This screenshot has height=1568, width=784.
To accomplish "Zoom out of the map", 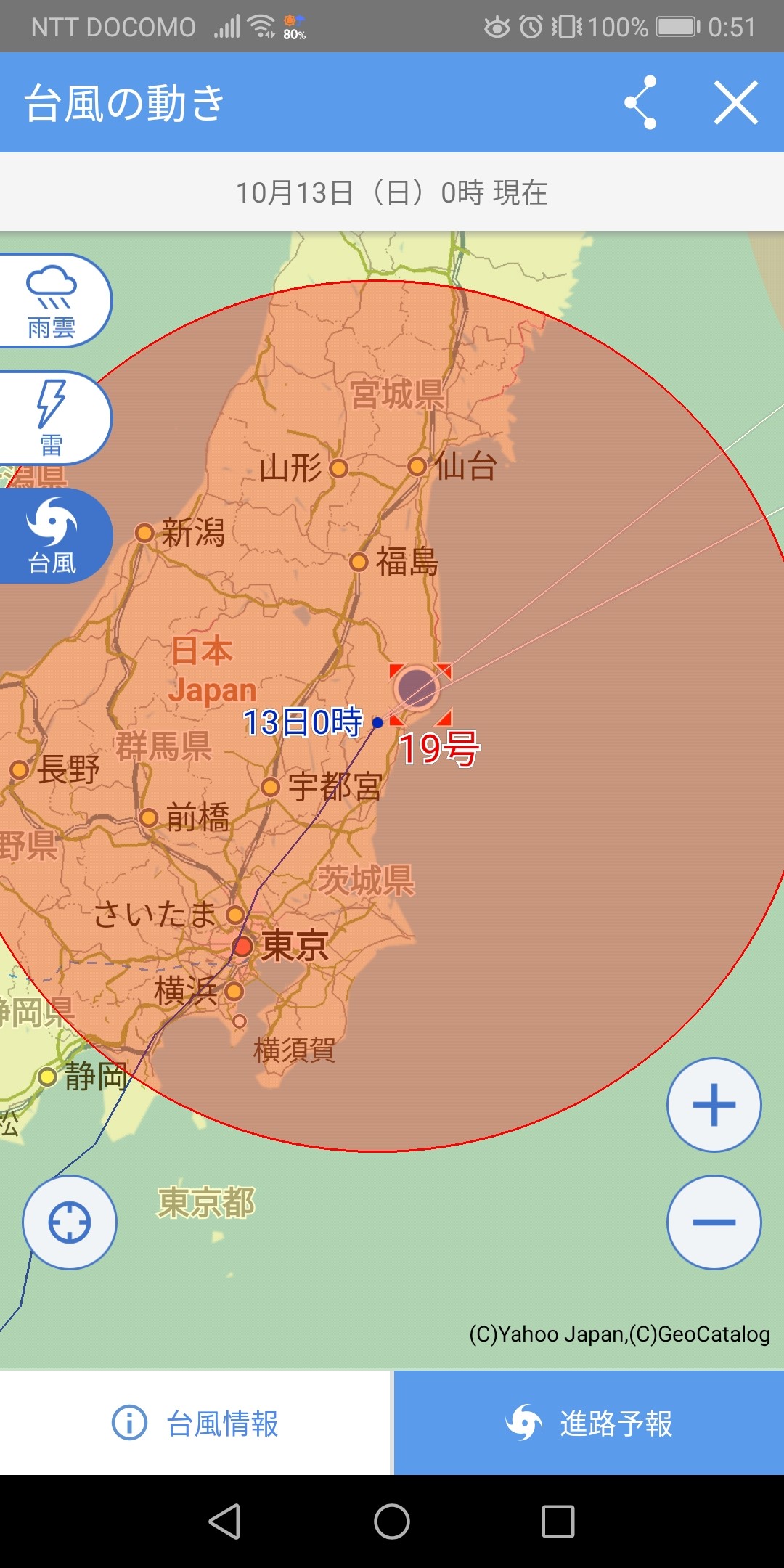I will point(714,1222).
